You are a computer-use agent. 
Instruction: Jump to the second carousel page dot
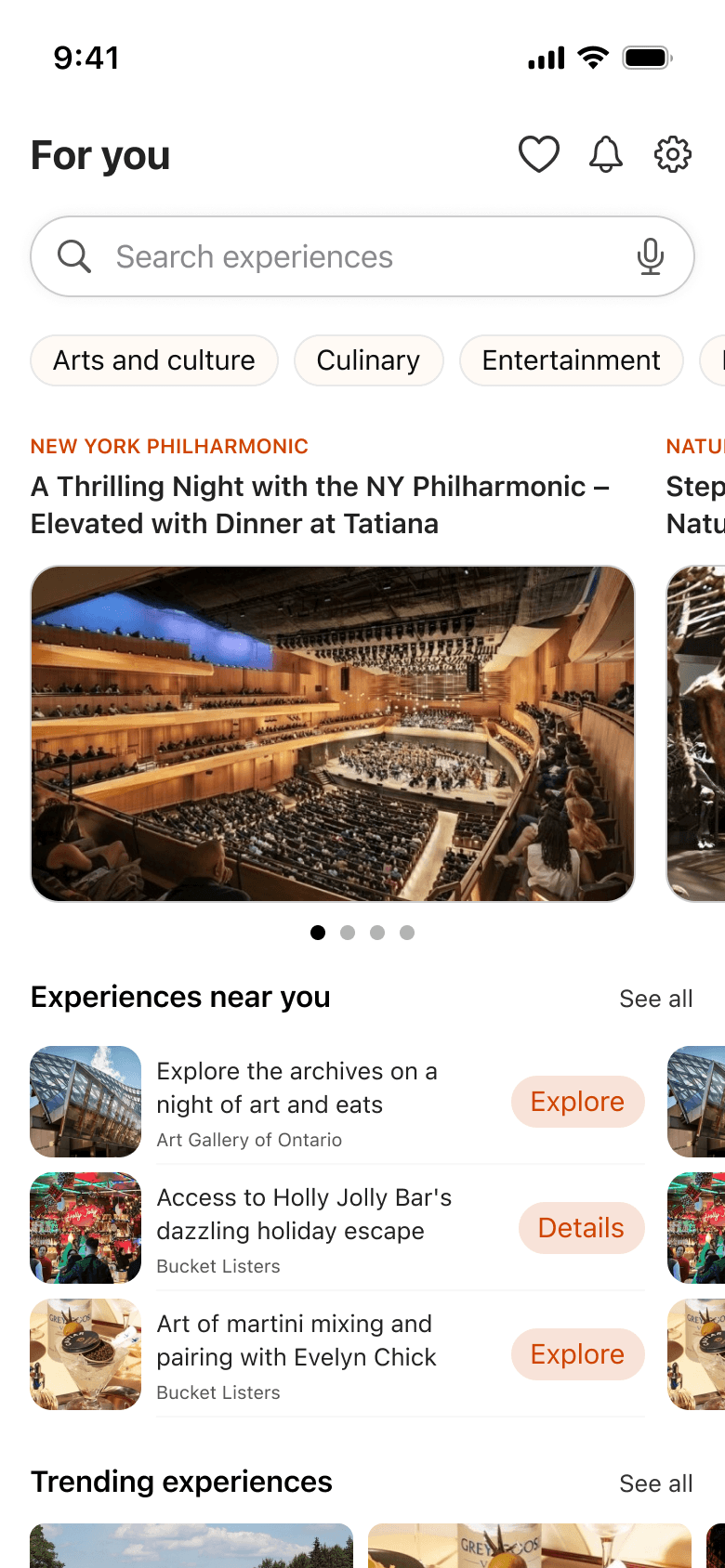[x=348, y=933]
